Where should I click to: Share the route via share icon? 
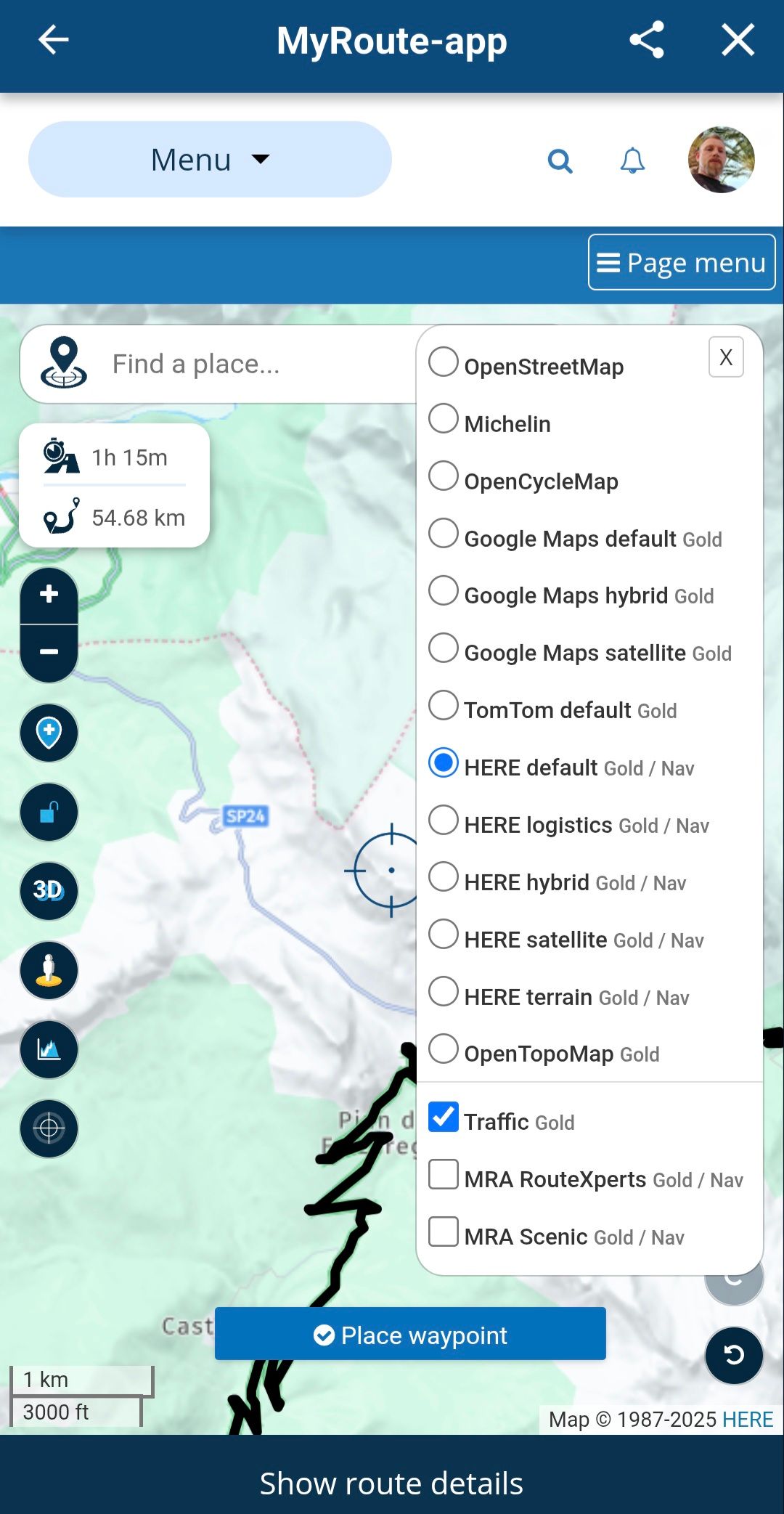point(646,40)
